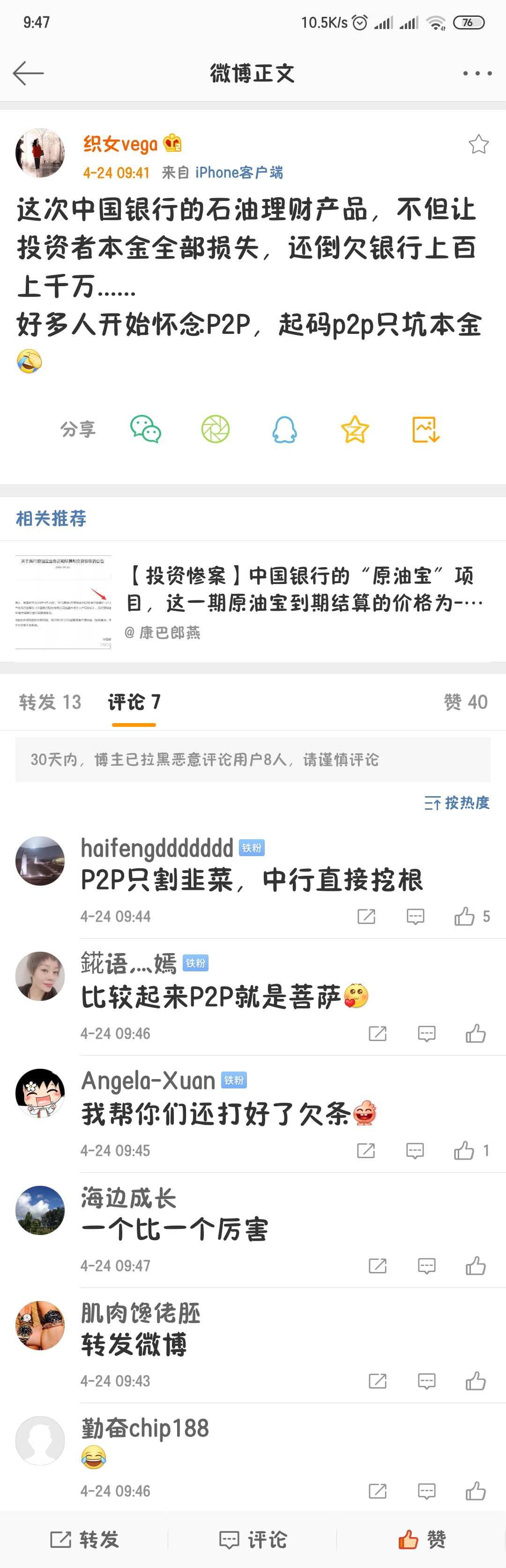This screenshot has width=506, height=1568.
Task: Select the 评论 7 tab
Action: pyautogui.click(x=134, y=702)
